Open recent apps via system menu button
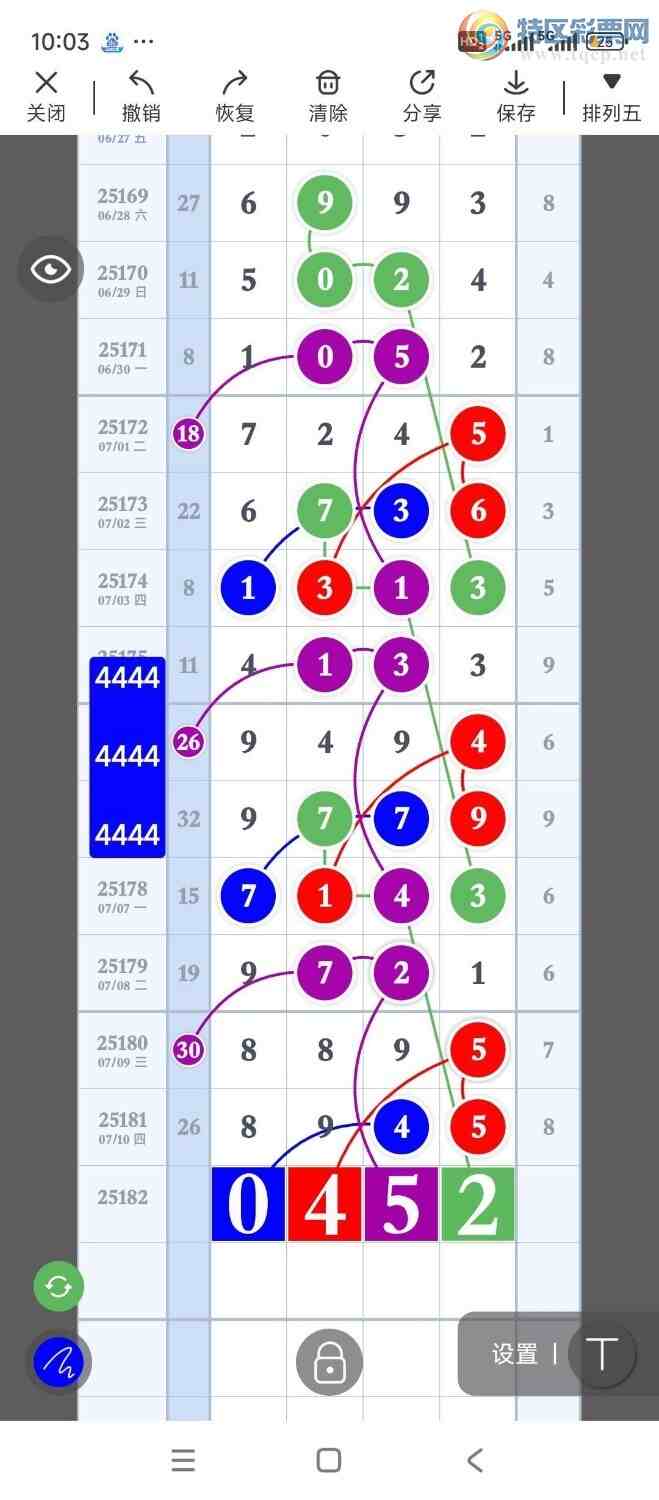 [x=183, y=1460]
